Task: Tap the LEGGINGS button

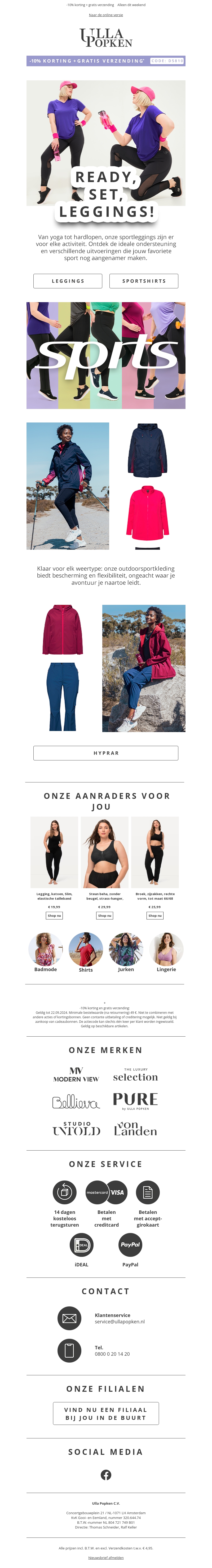Action: 68,281
